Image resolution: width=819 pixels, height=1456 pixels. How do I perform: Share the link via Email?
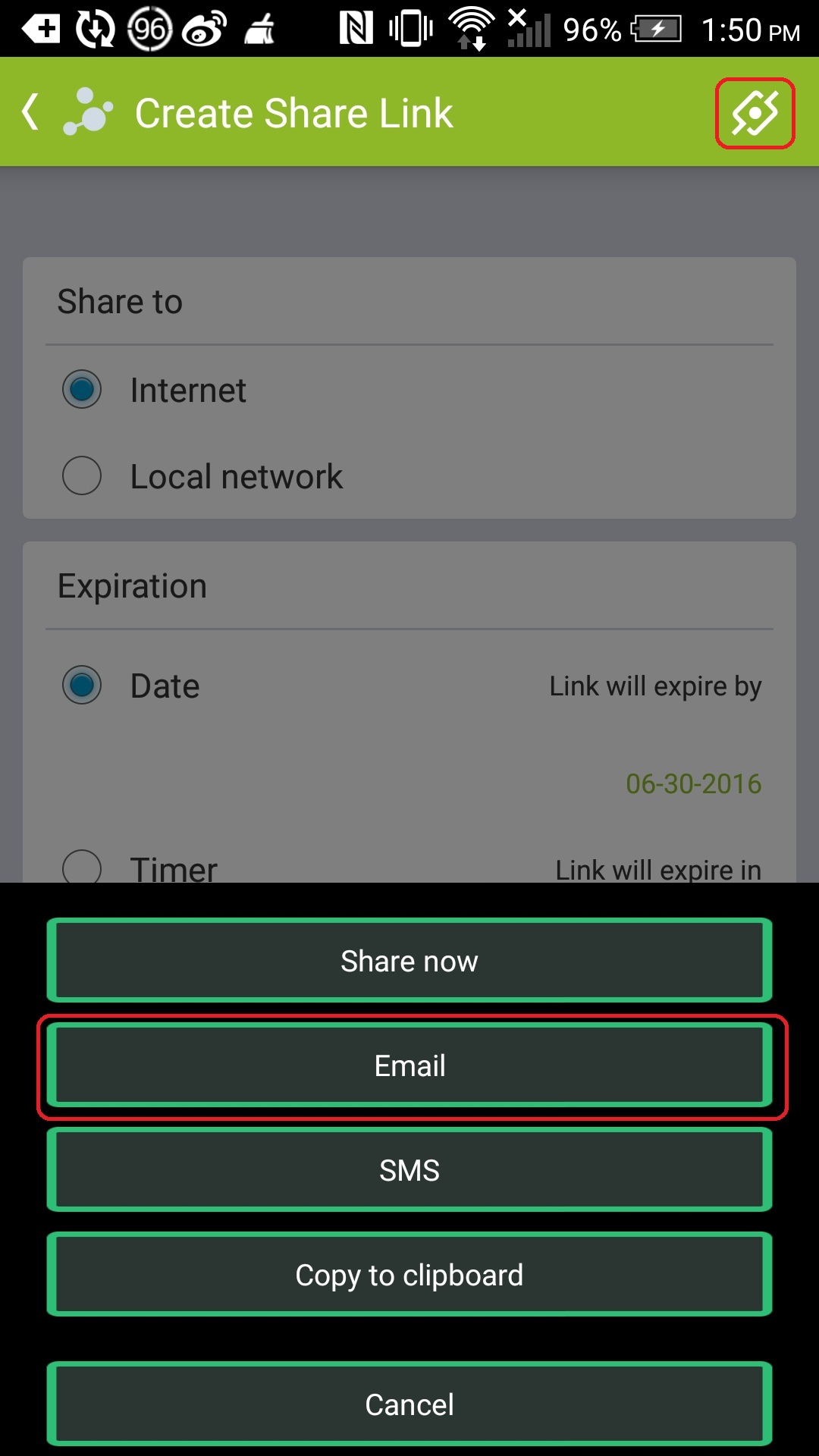pos(409,1065)
